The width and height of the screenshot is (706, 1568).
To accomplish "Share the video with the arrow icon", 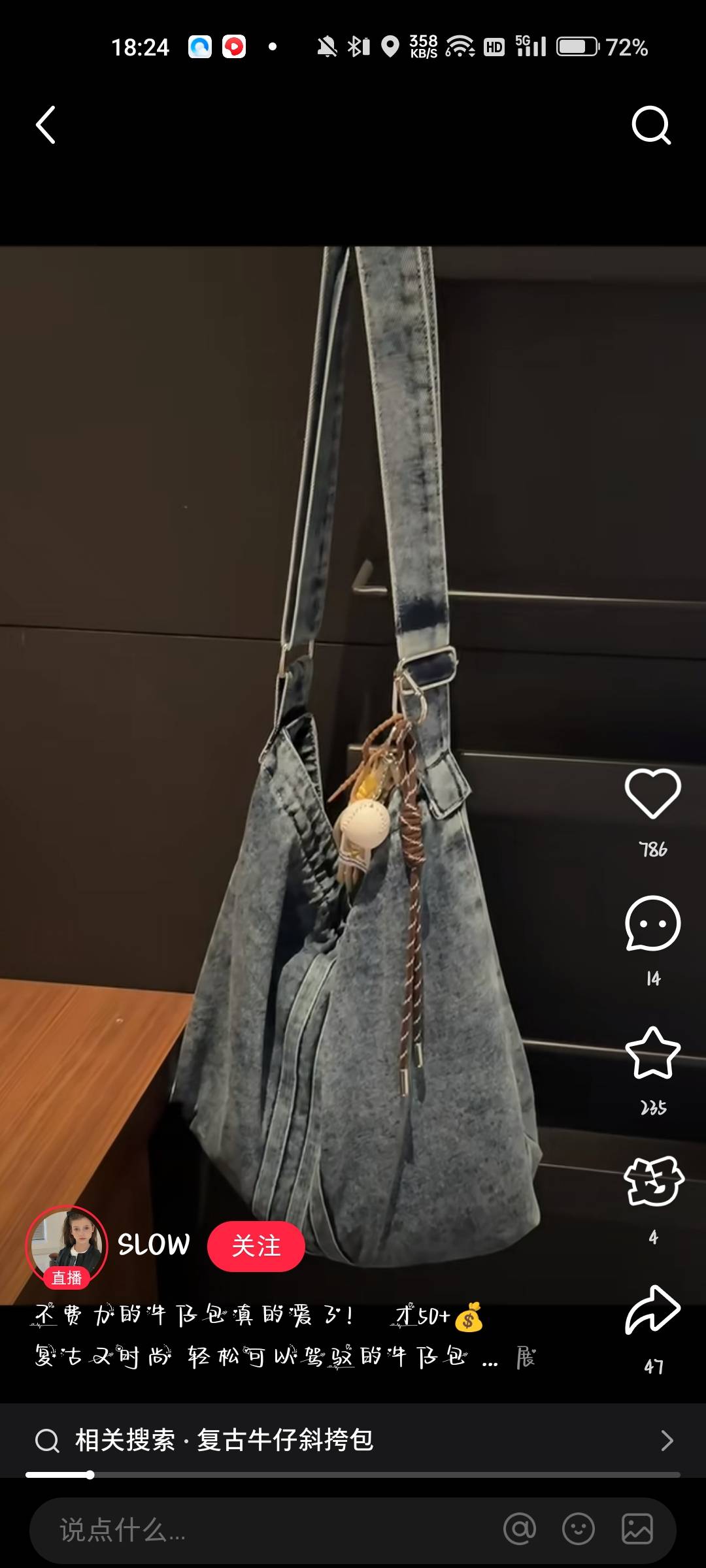I will pos(652,1310).
